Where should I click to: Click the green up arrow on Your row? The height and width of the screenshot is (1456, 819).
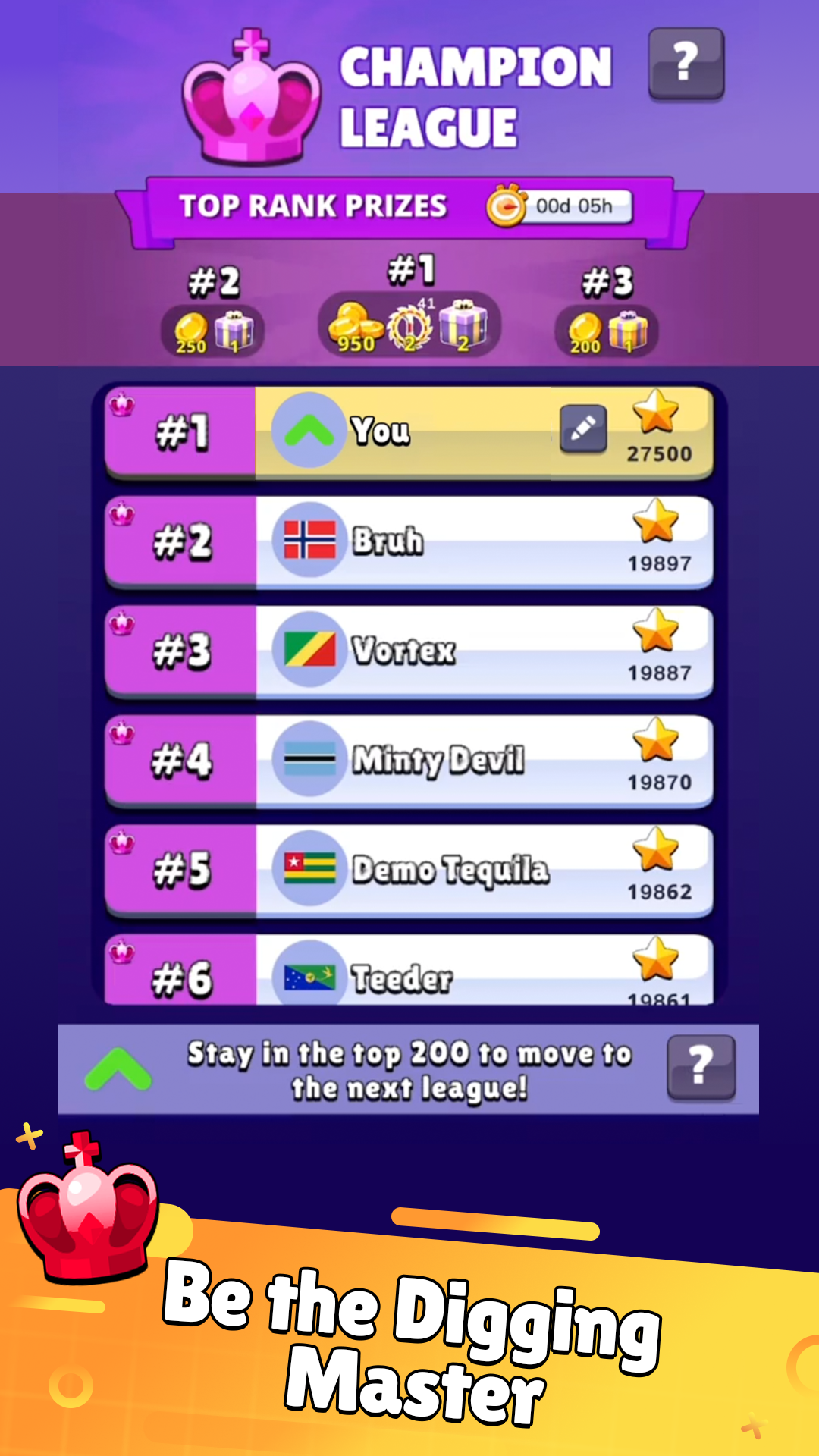308,430
